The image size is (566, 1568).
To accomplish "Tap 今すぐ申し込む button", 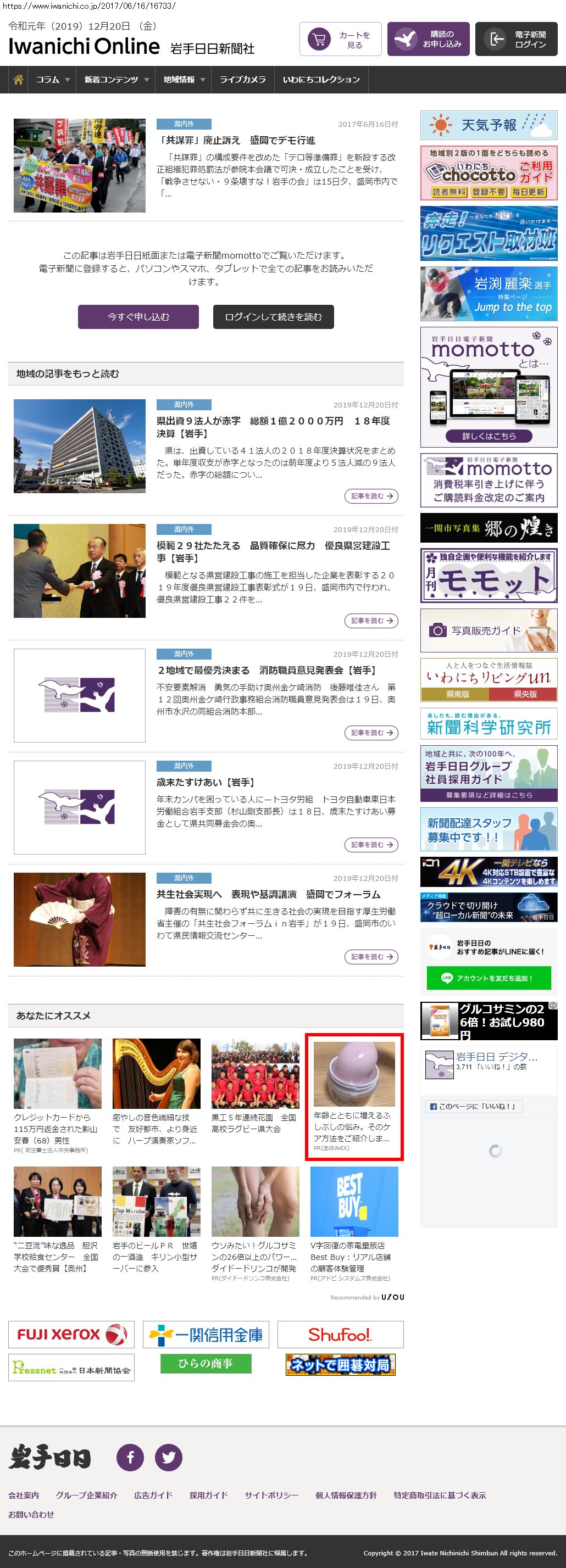I will (138, 316).
